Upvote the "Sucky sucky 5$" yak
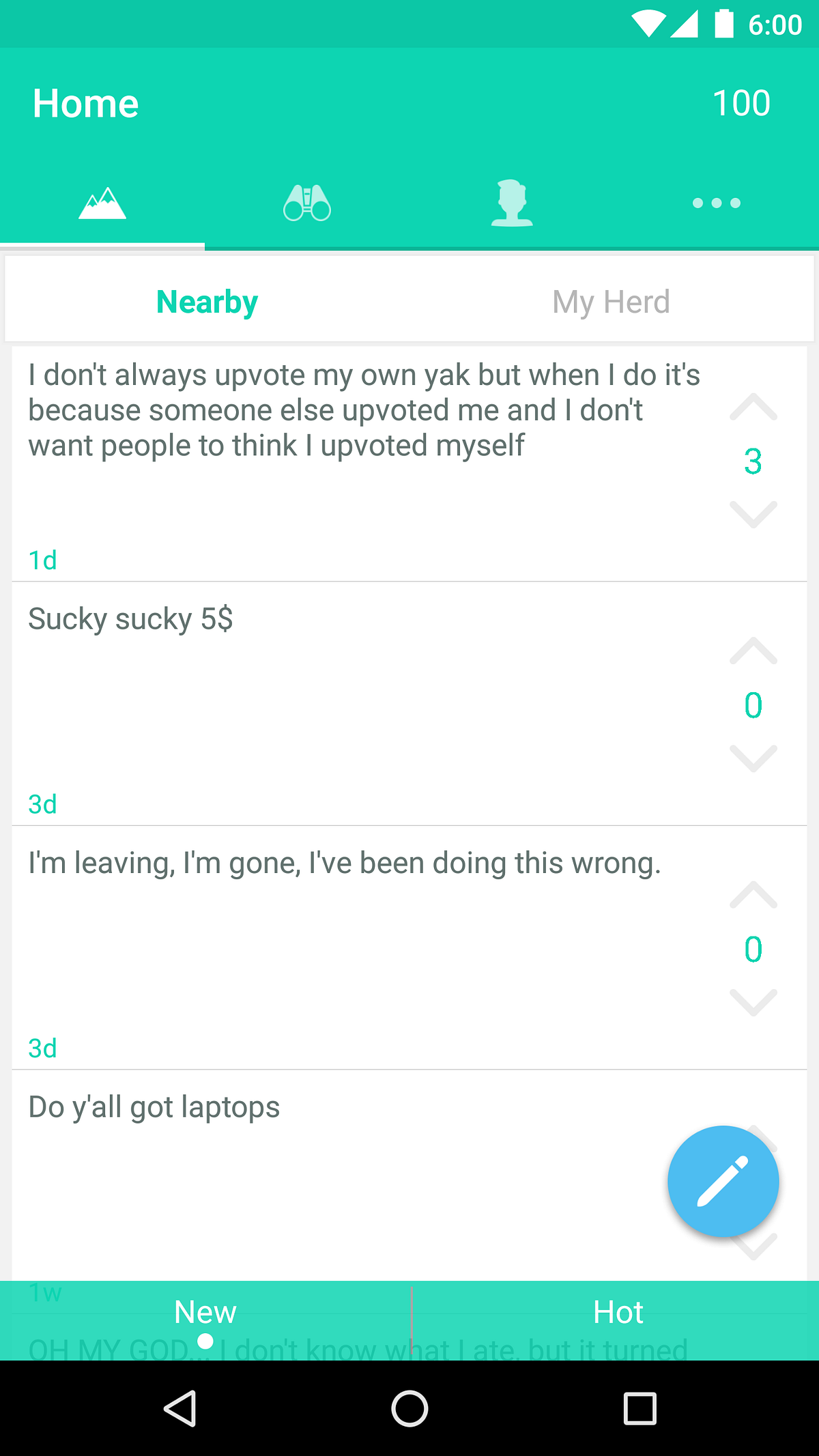The height and width of the screenshot is (1456, 819). click(753, 651)
